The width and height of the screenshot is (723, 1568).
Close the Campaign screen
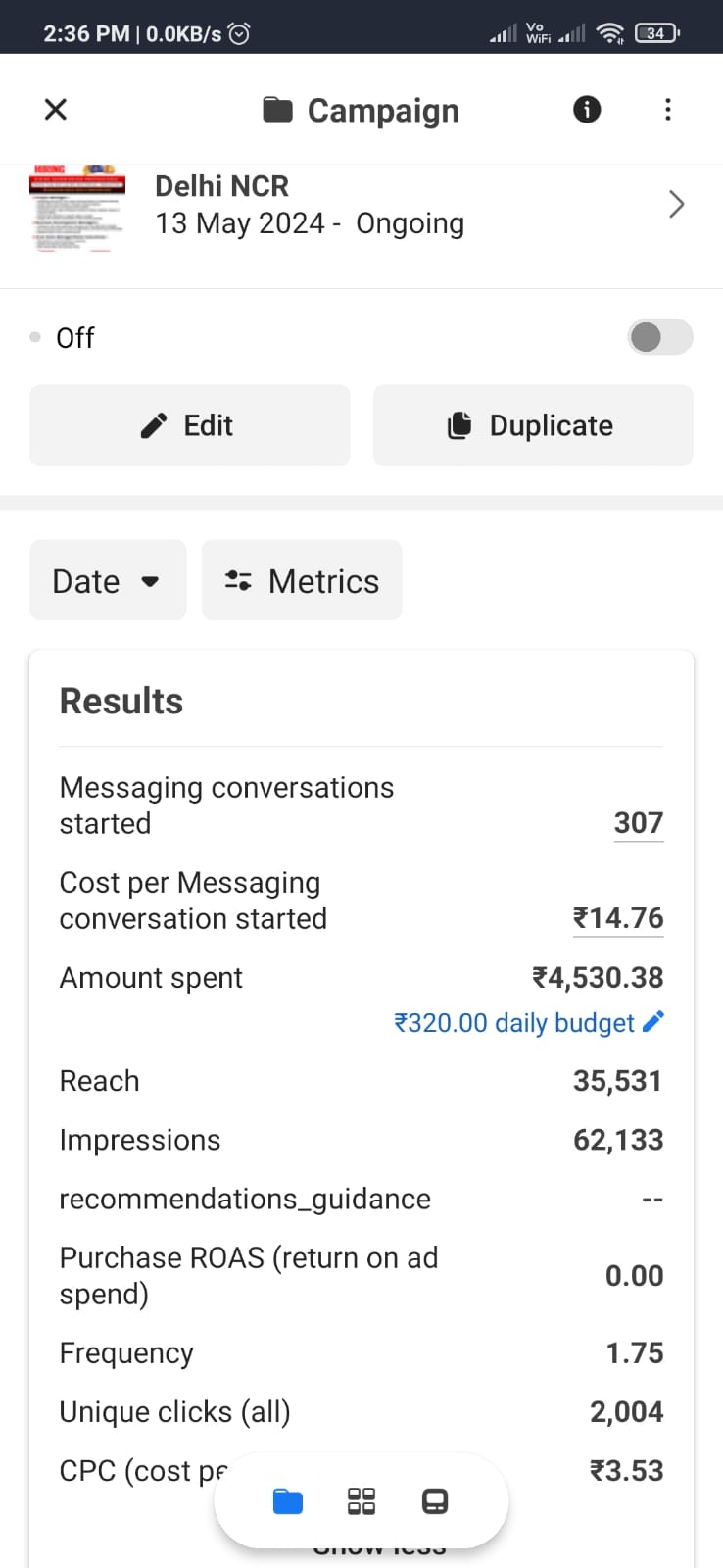pyautogui.click(x=56, y=110)
